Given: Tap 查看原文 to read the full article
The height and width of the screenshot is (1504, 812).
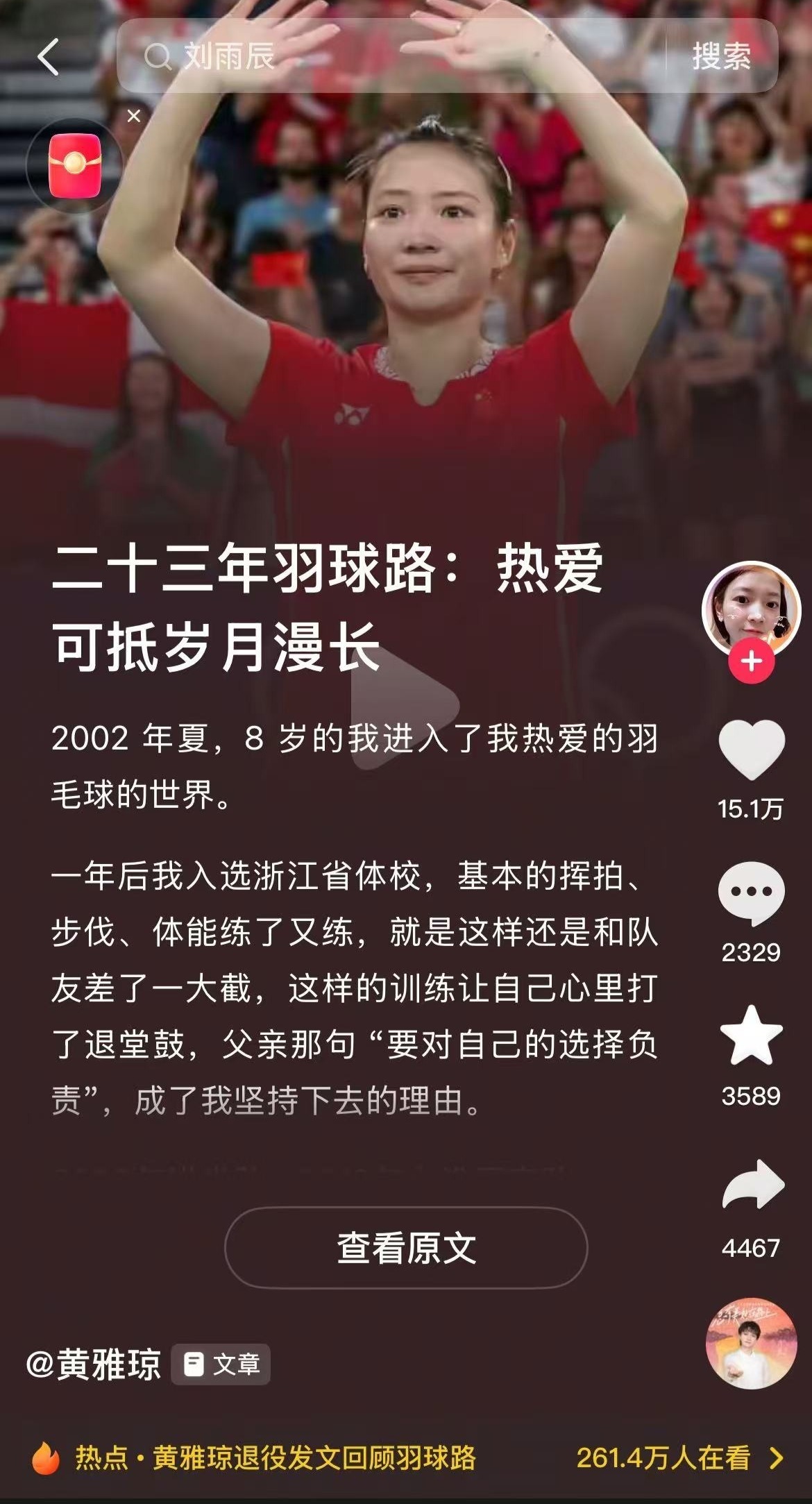Looking at the screenshot, I should (406, 1247).
